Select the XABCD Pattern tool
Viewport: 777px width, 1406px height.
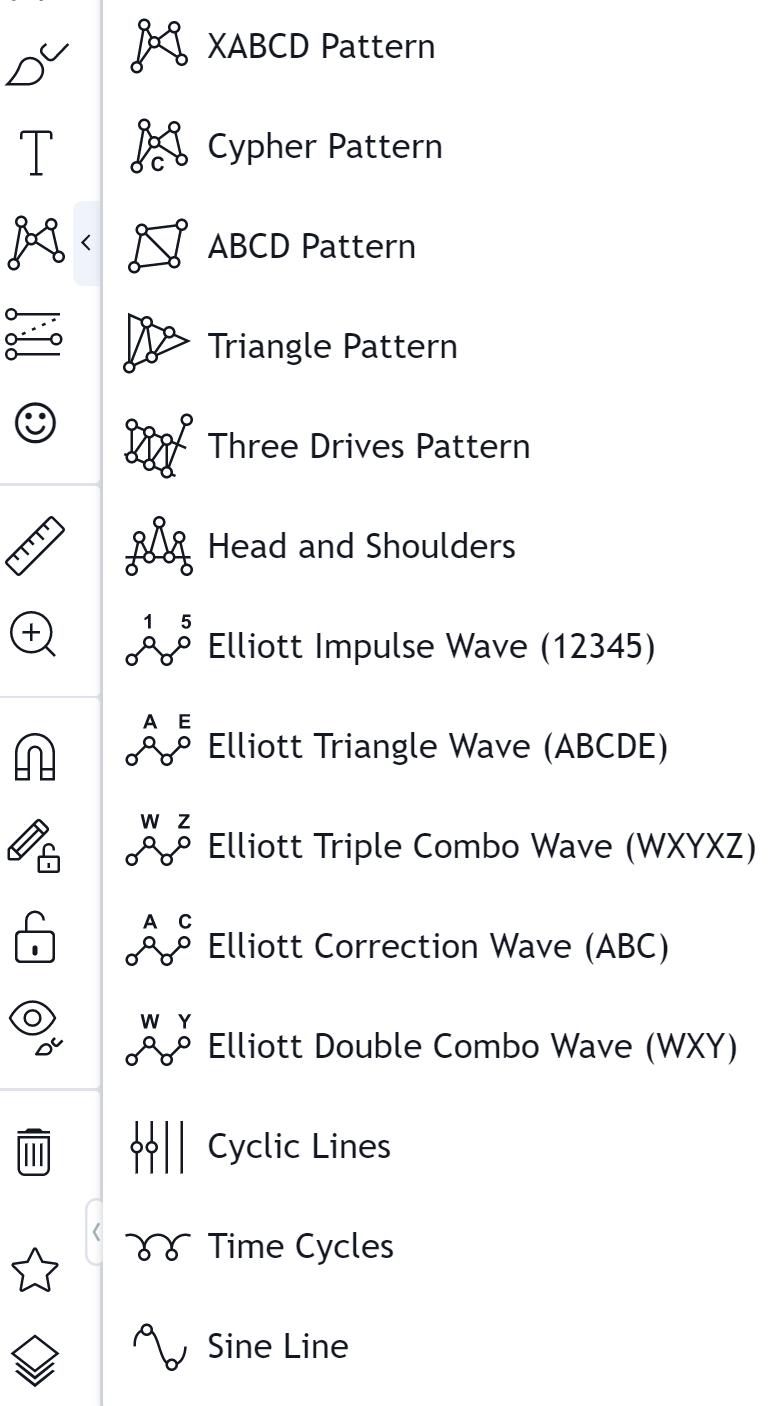click(x=440, y=46)
